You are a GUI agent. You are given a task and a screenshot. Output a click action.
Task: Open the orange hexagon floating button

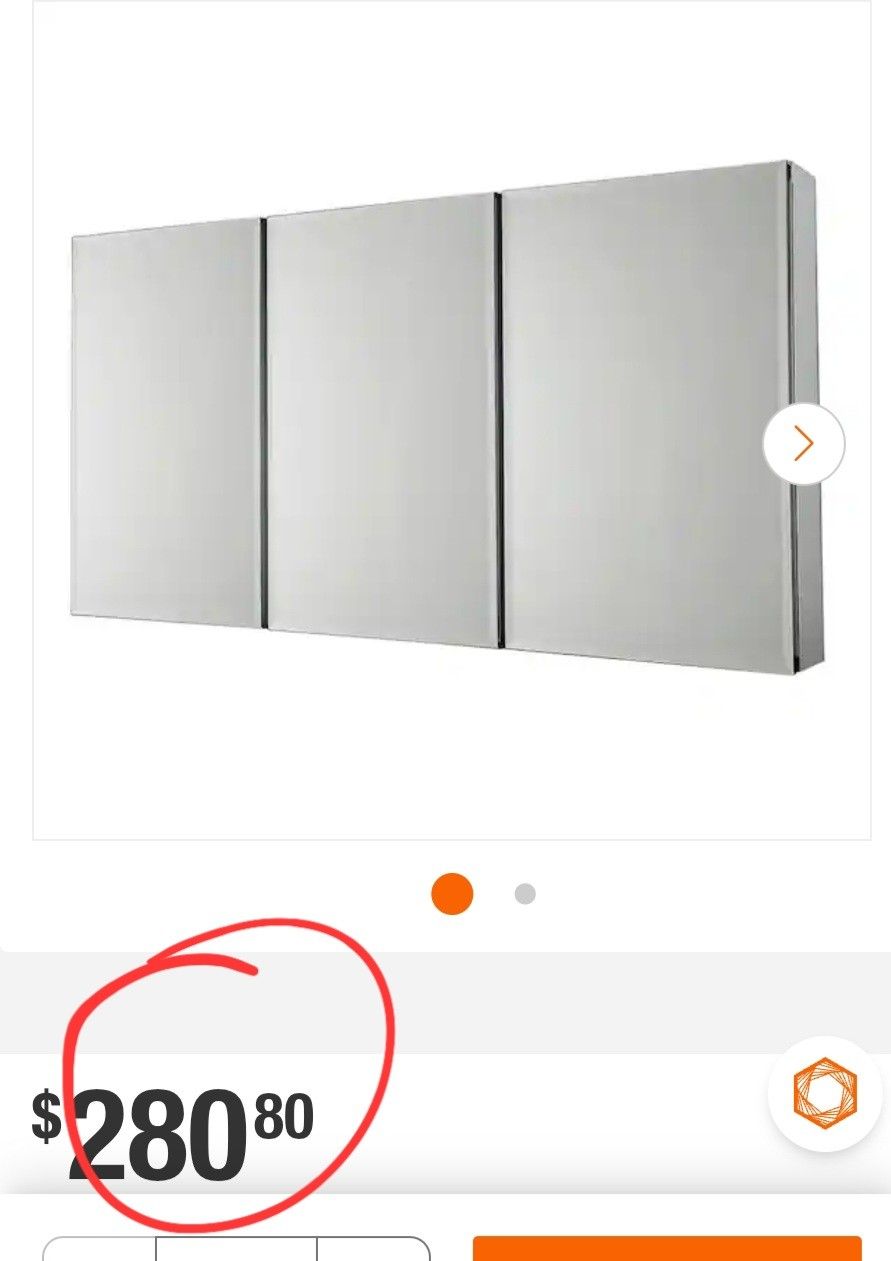click(825, 1093)
